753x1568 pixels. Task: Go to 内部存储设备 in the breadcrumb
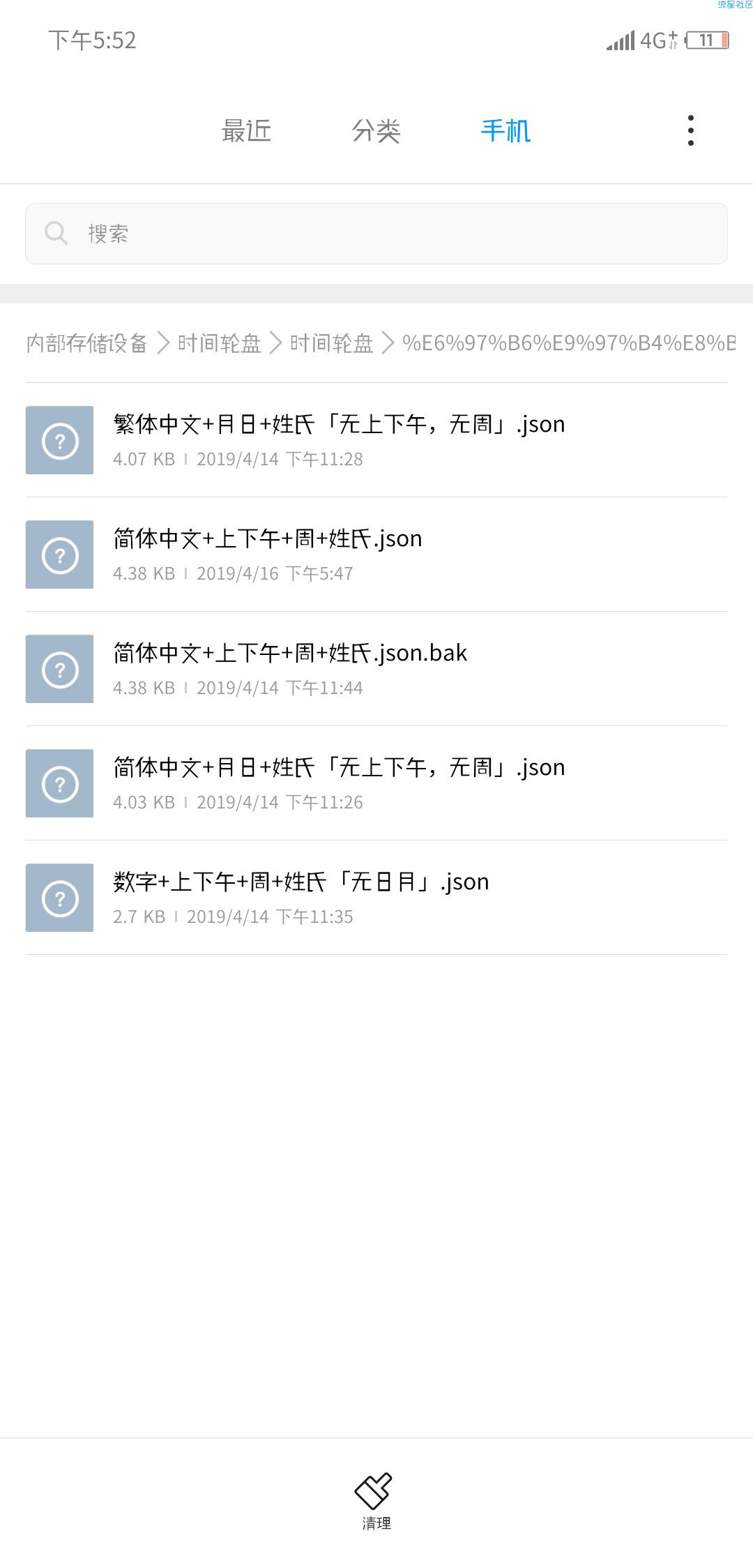(x=86, y=343)
